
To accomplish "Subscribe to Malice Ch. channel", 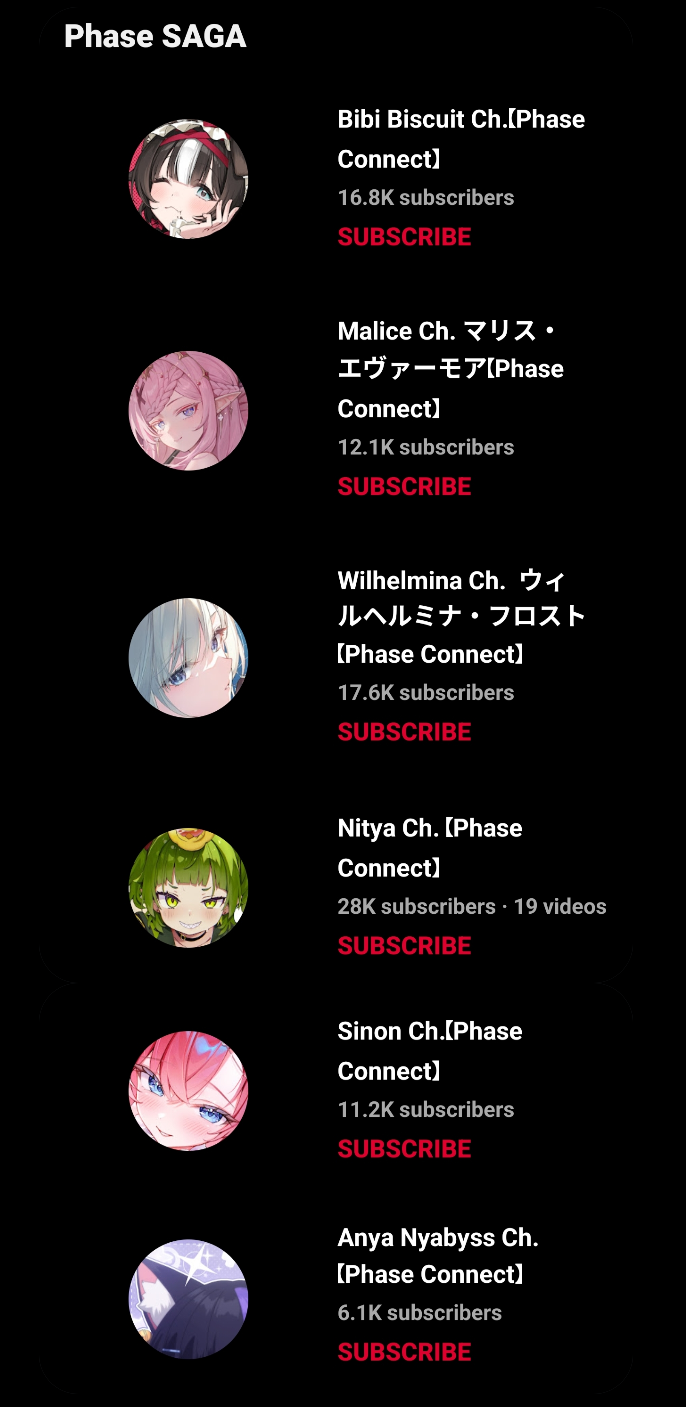I will tap(404, 487).
